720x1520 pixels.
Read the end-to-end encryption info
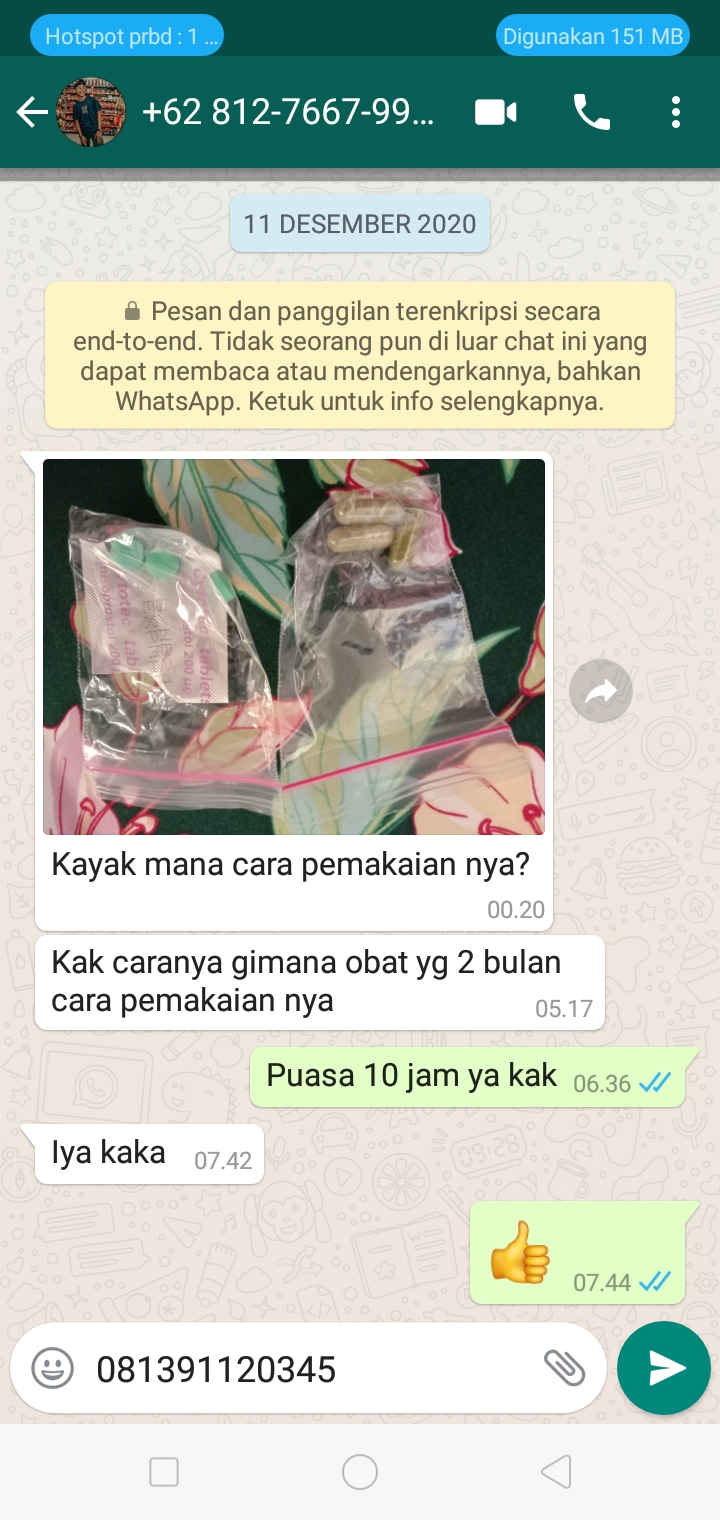coord(360,355)
